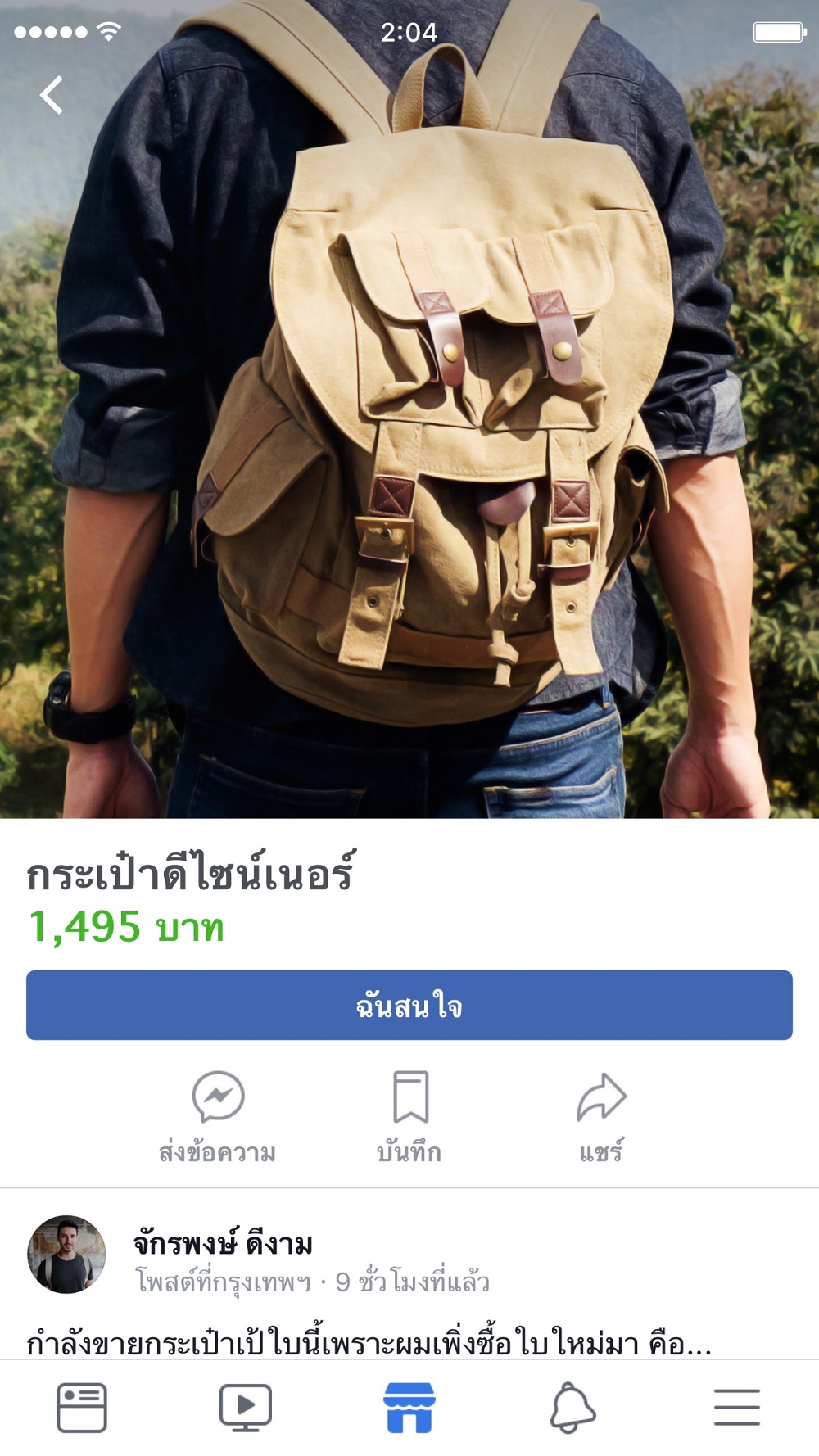
Task: Open the hamburger menu tab
Action: 736,1408
